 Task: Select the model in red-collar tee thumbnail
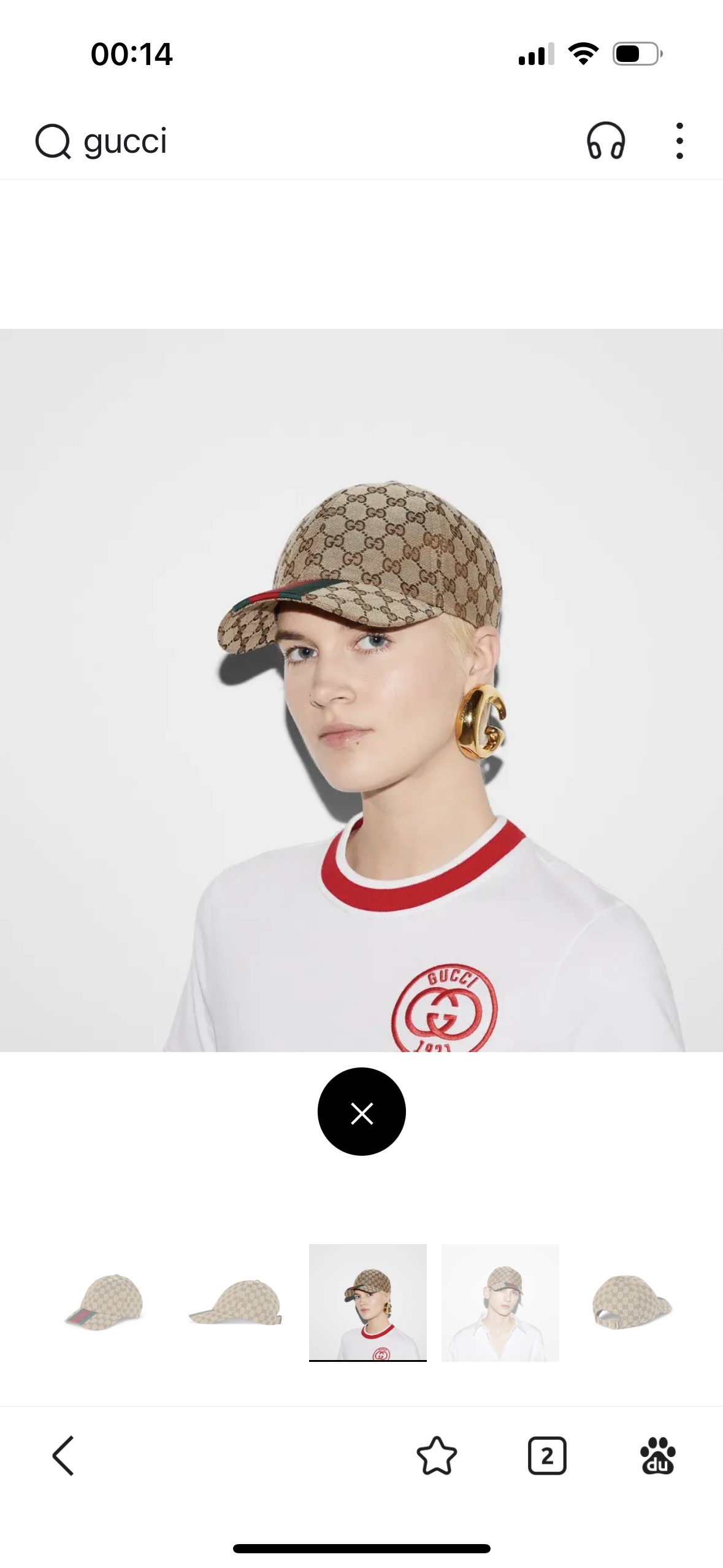point(368,1302)
